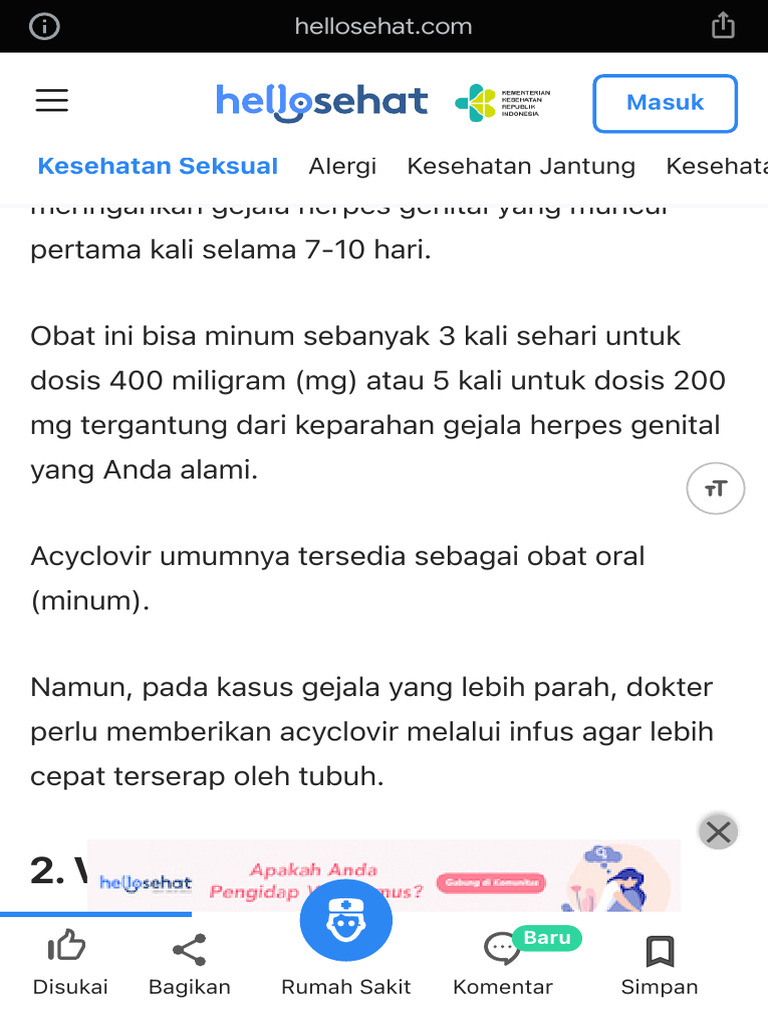Screen dimensions: 768x1024
Task: Switch to Alergi category tab
Action: coord(342,166)
